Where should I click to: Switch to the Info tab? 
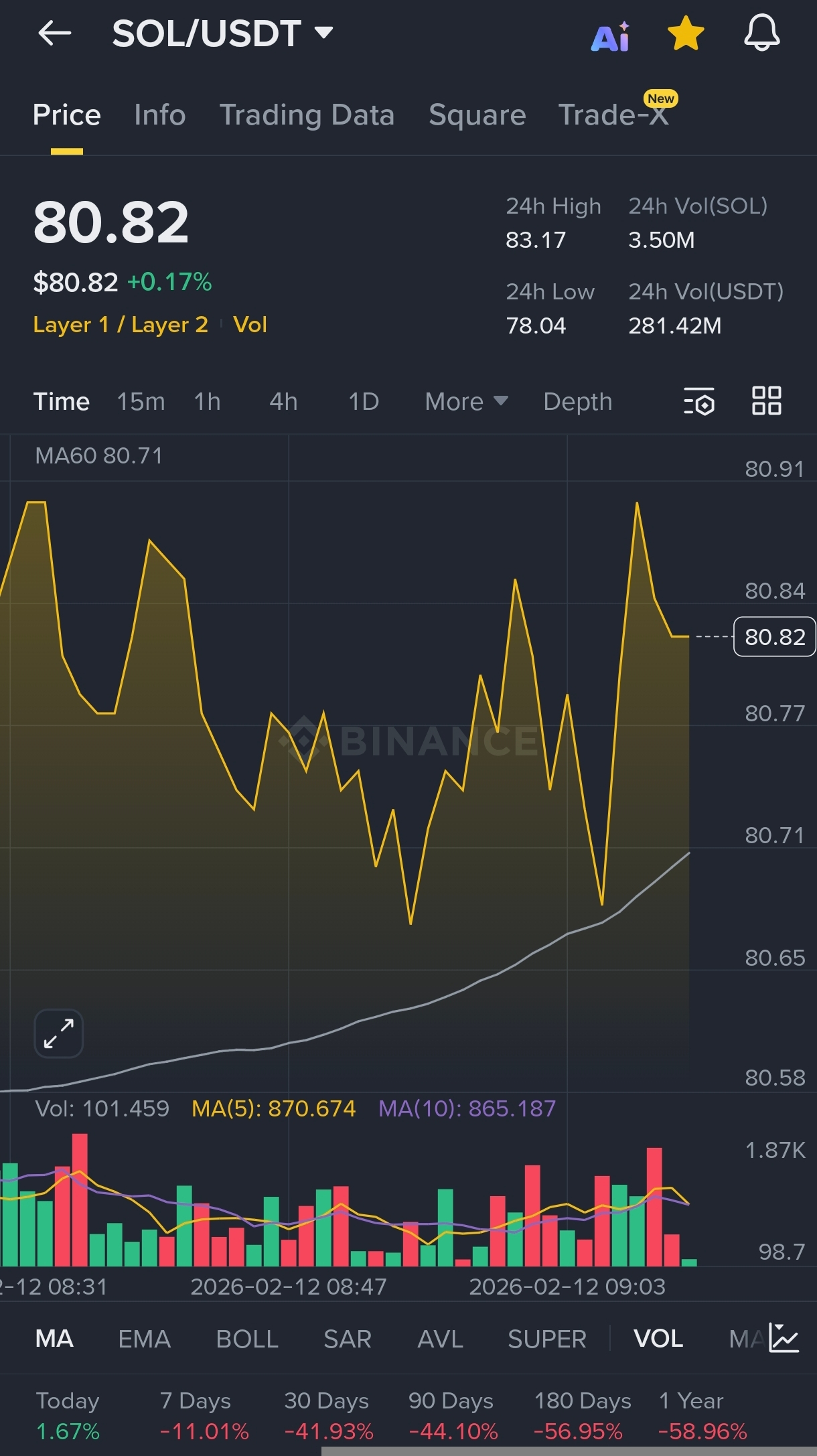(x=159, y=115)
